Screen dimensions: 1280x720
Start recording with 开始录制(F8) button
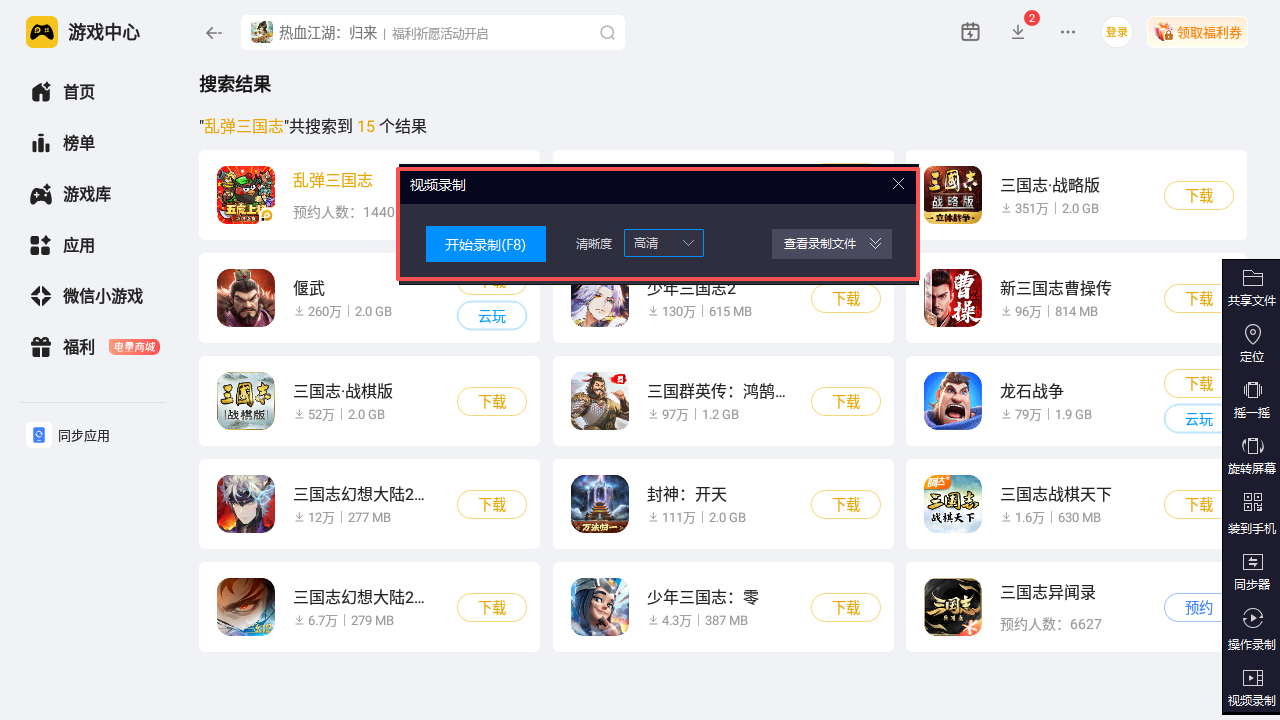pos(486,244)
